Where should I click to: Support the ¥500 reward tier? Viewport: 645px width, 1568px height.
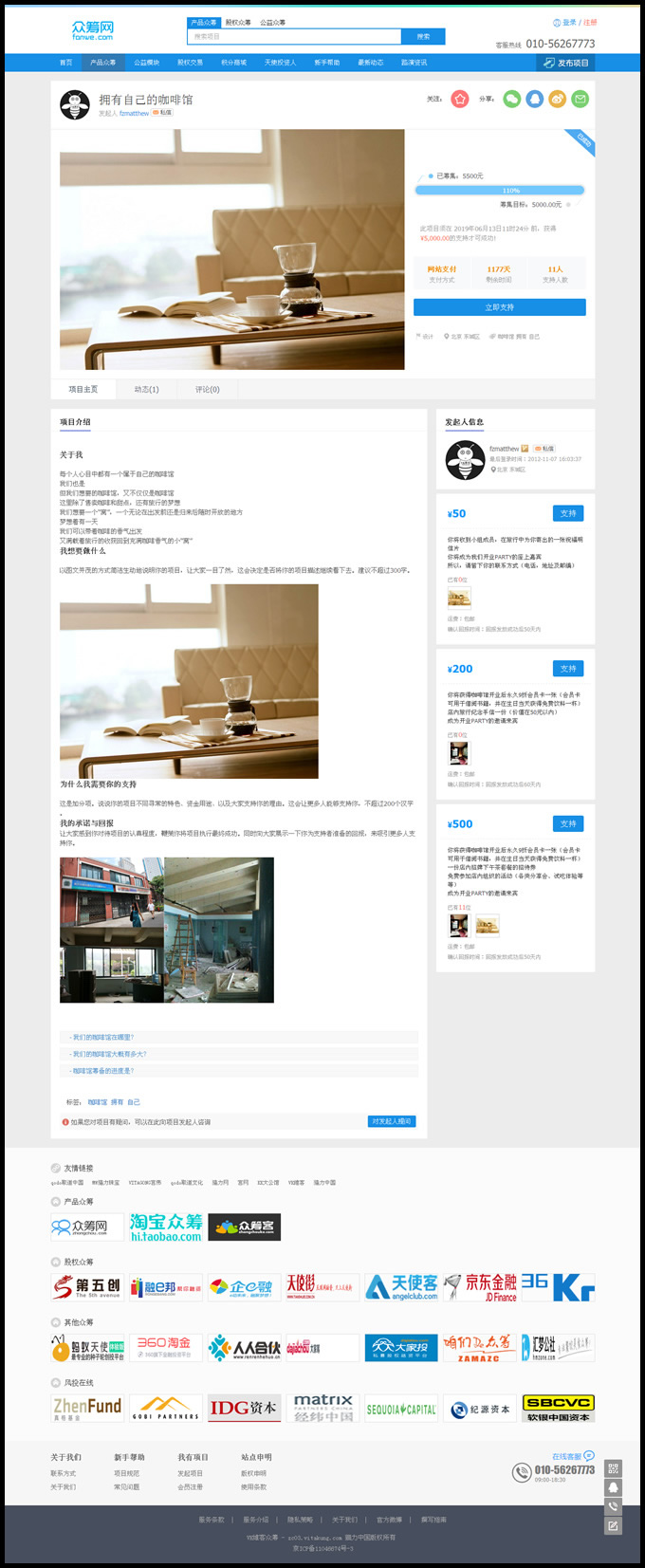point(567,823)
